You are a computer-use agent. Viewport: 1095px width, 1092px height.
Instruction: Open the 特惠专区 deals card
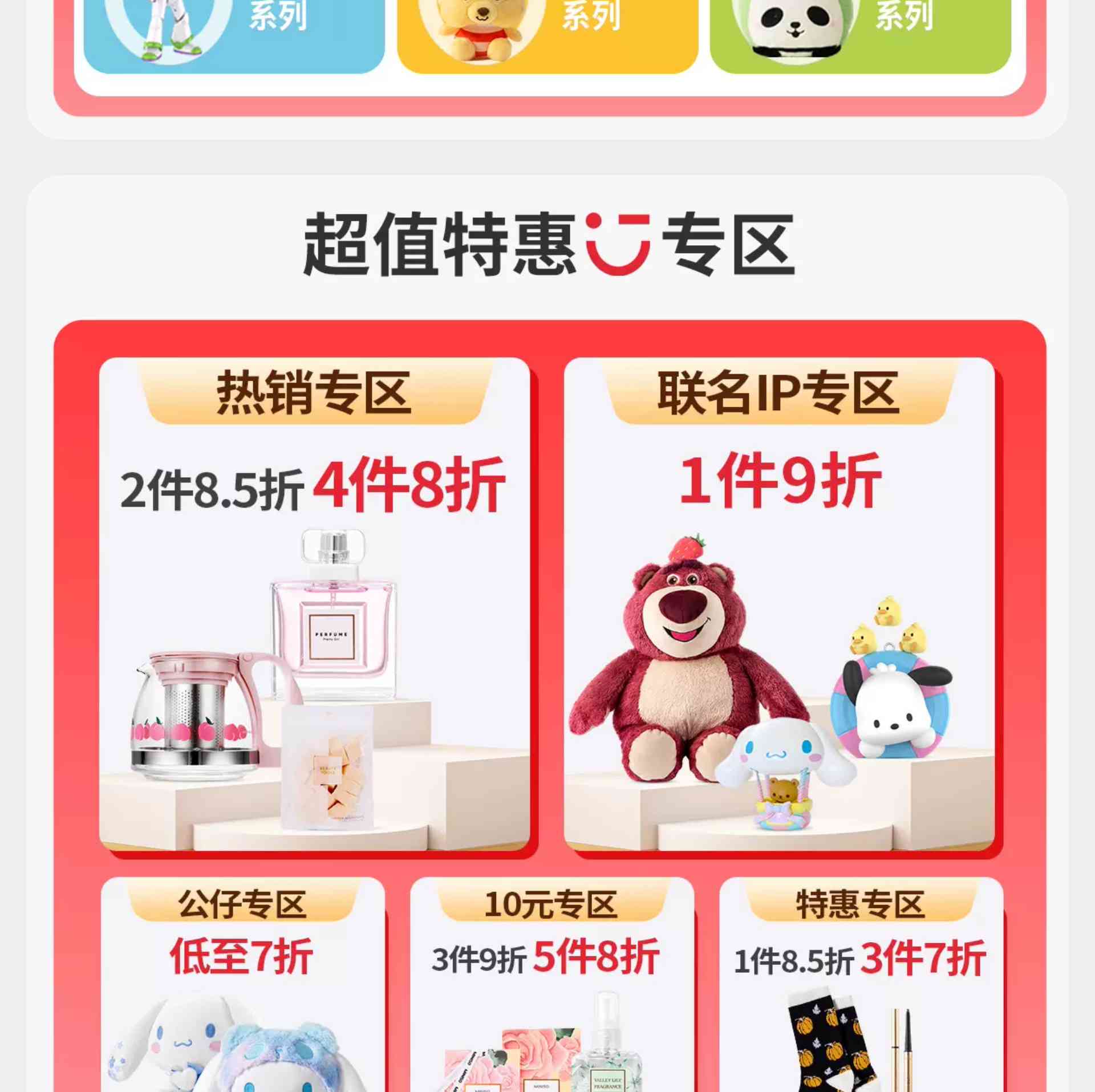click(861, 984)
